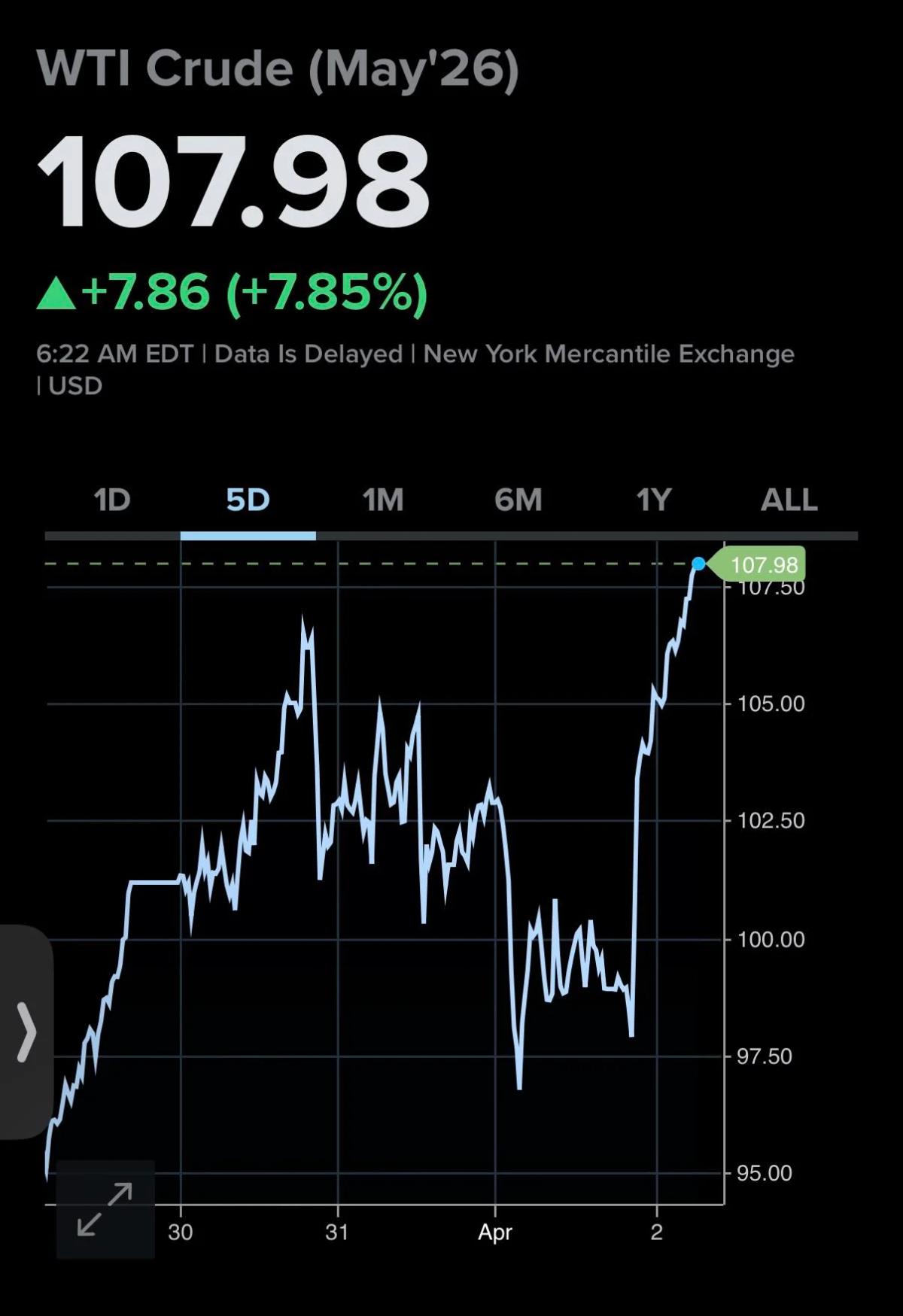Open the 1M chart view
Screen dimensions: 903x1316
[382, 498]
